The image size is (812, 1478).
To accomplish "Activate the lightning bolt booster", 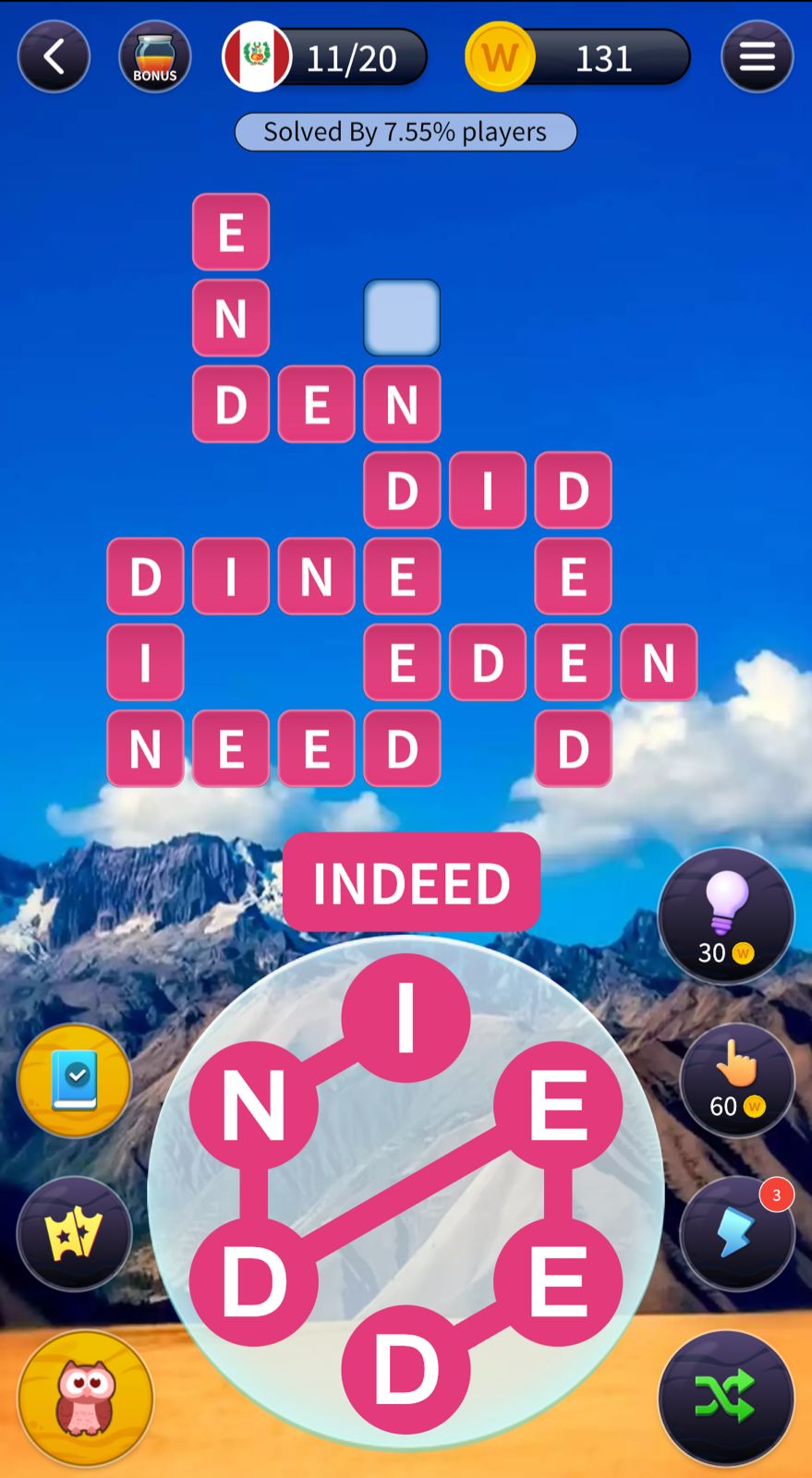I will (x=736, y=1233).
